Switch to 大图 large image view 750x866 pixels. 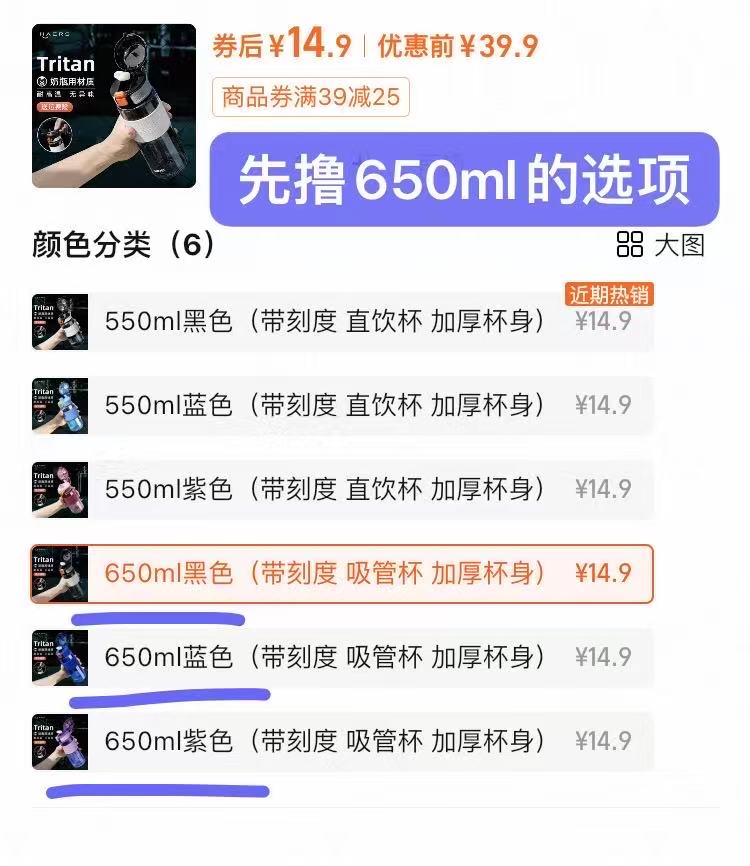[661, 245]
